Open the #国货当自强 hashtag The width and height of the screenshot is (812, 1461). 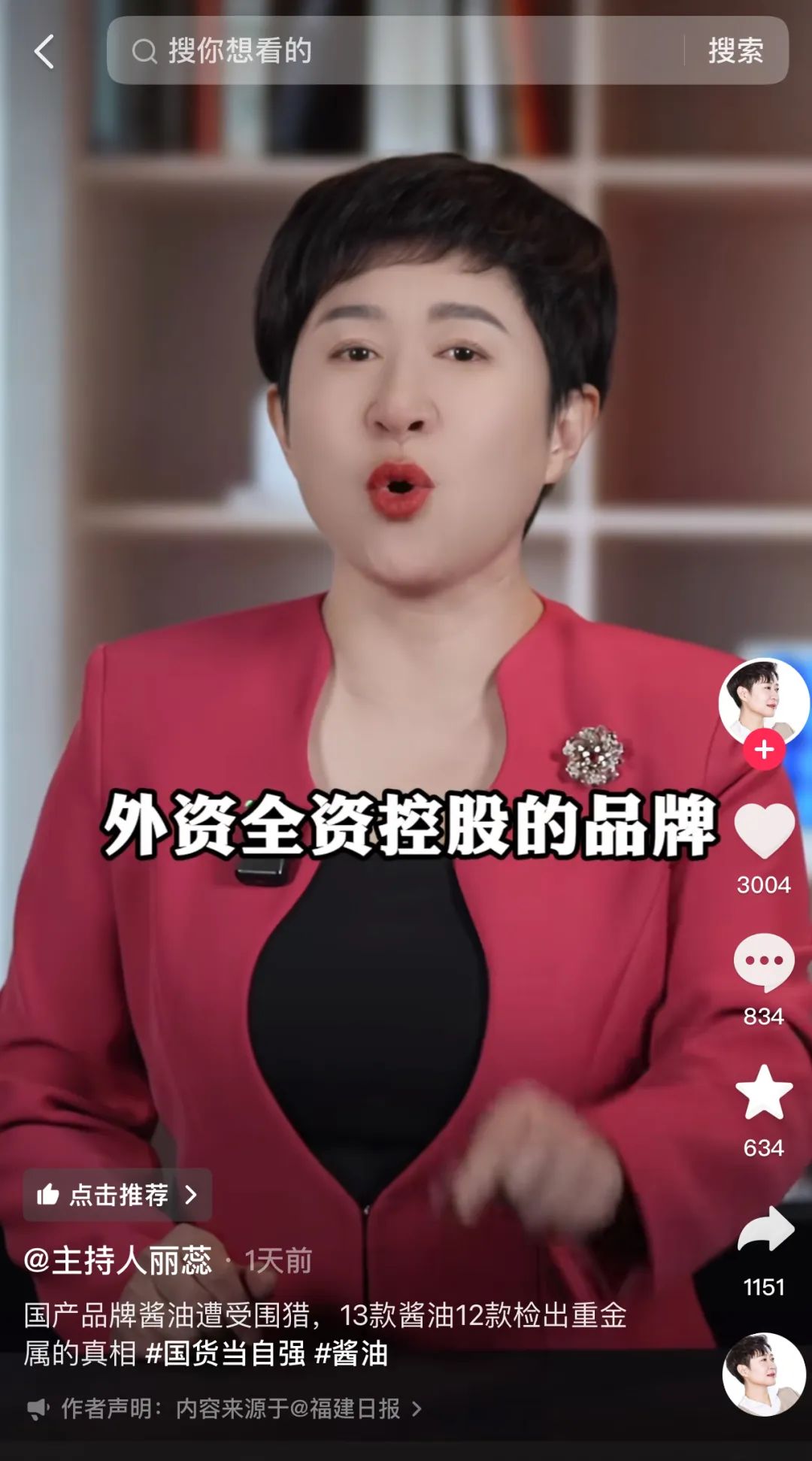tap(225, 1353)
